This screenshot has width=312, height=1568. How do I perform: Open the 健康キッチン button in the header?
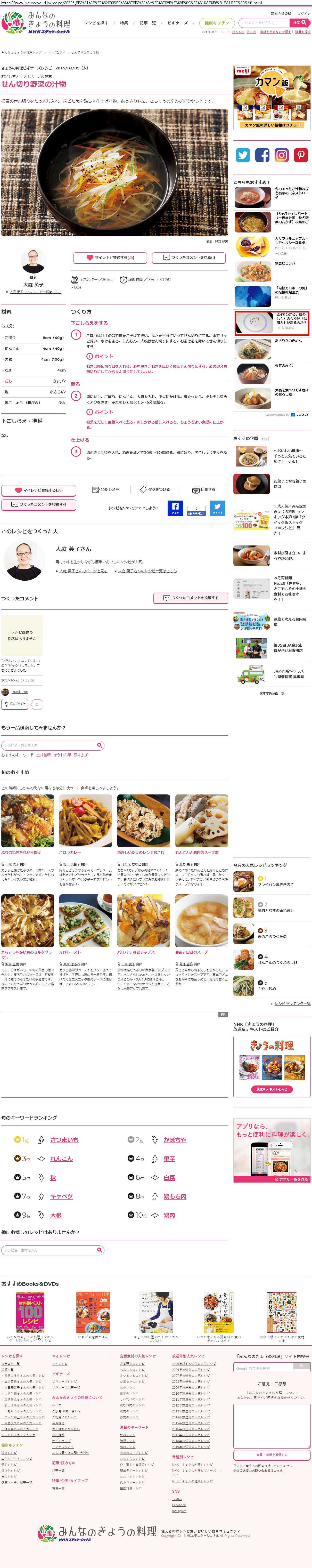tap(217, 23)
